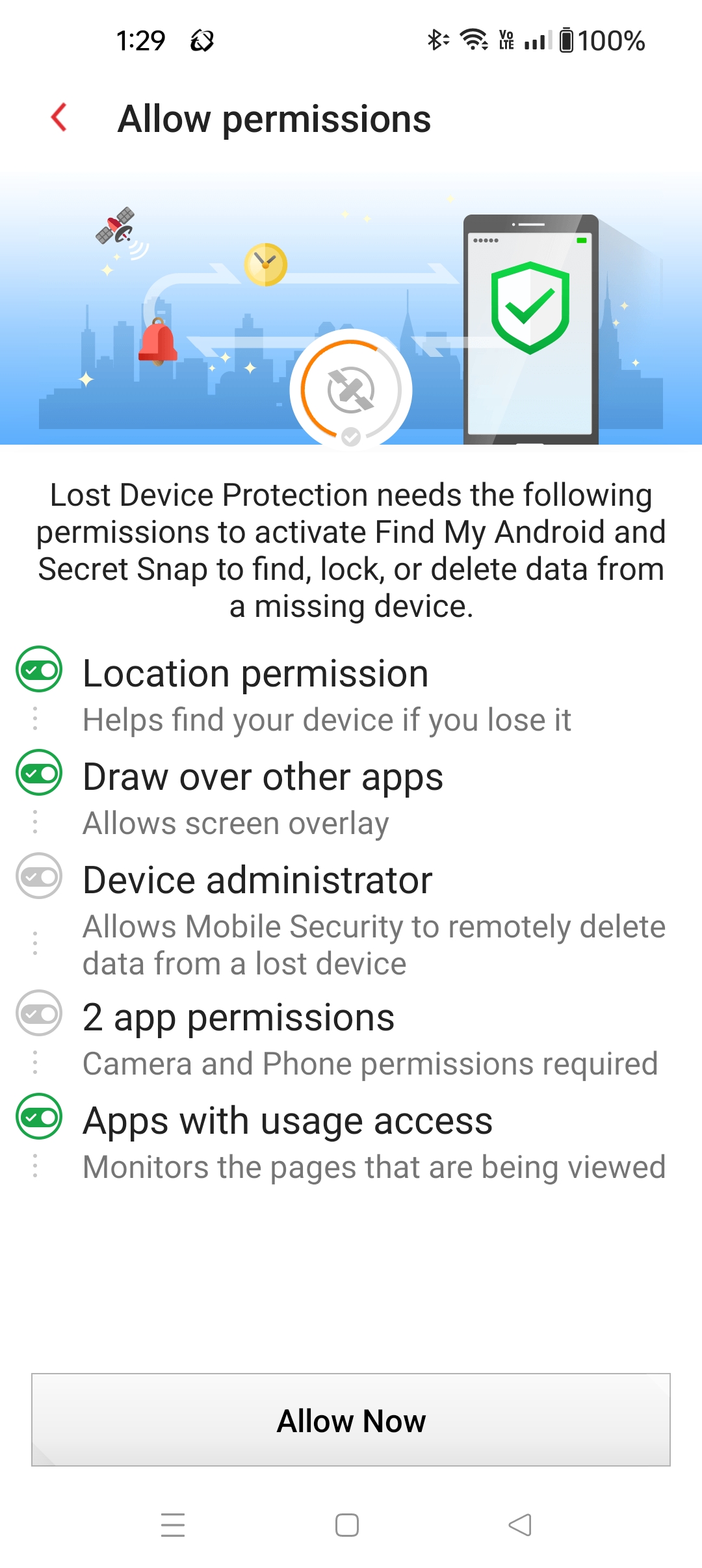The width and height of the screenshot is (702, 1568).
Task: Expand details under Device administrator
Action: pos(34,944)
